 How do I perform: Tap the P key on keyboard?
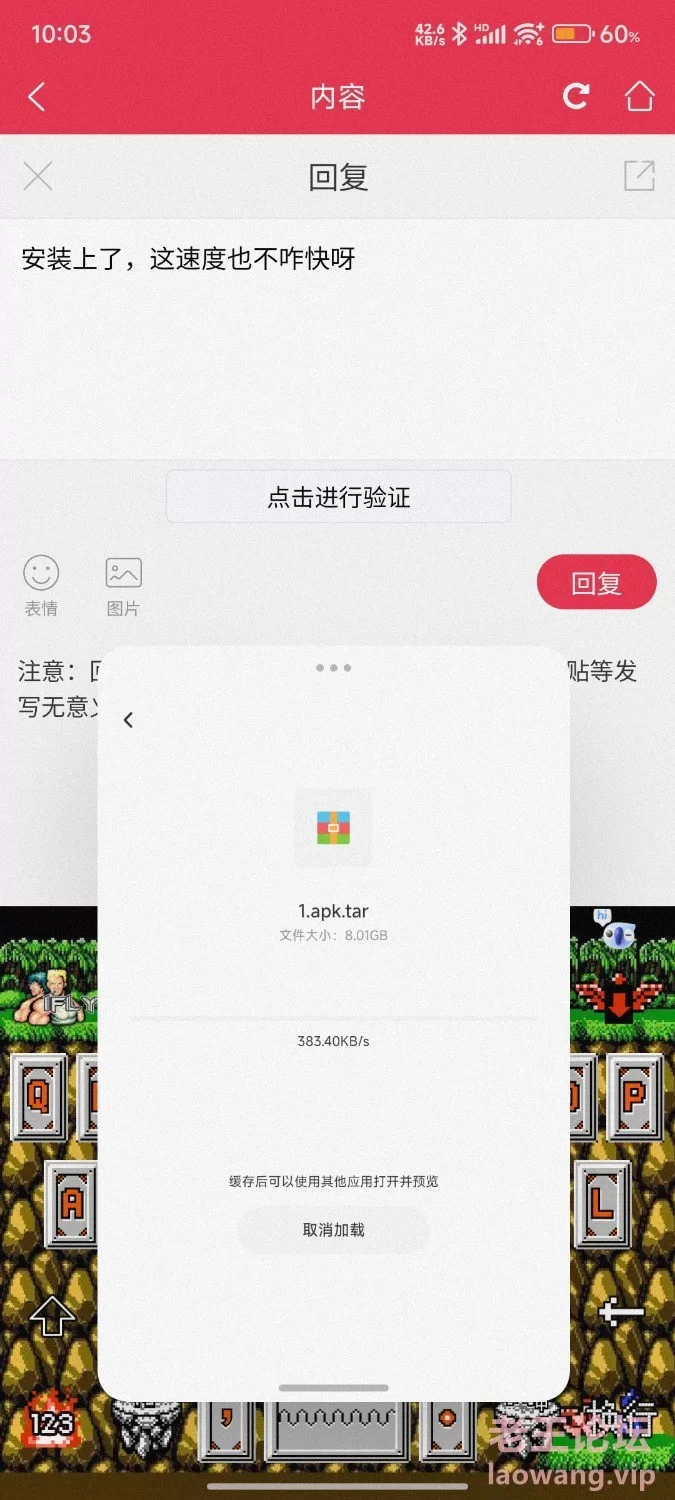(634, 1097)
